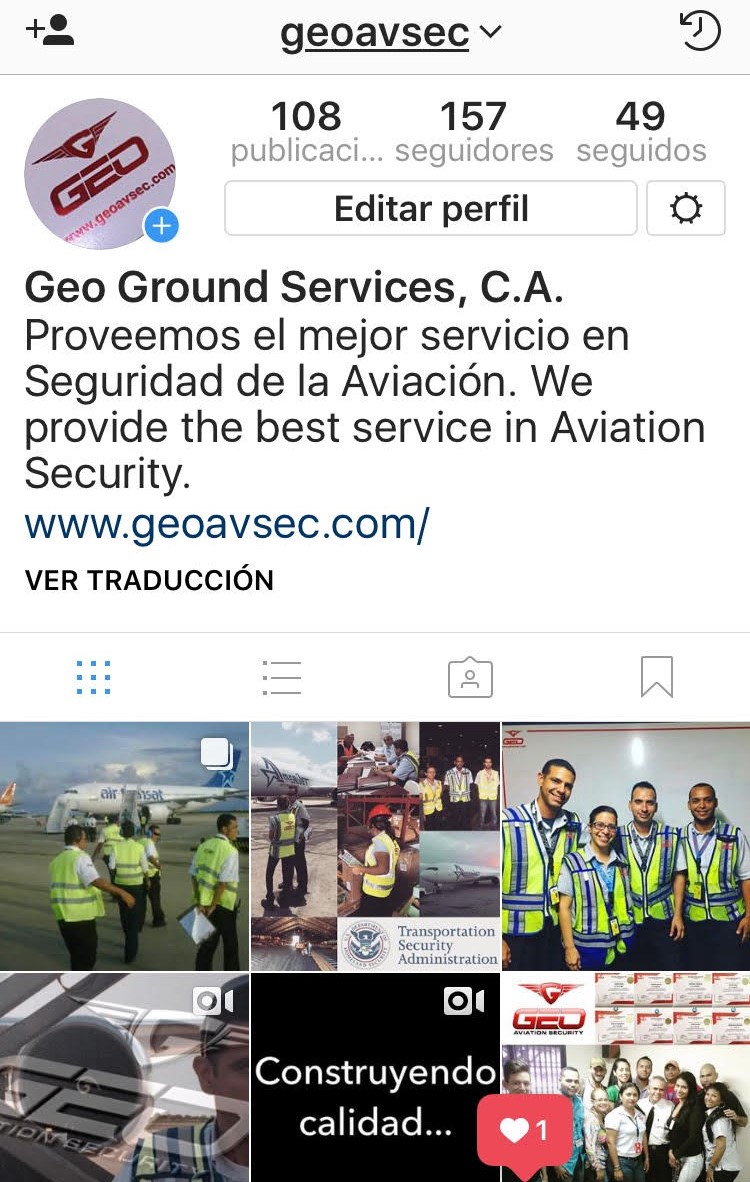This screenshot has height=1182, width=750.
Task: View the 49 seguidos list
Action: coord(641,132)
